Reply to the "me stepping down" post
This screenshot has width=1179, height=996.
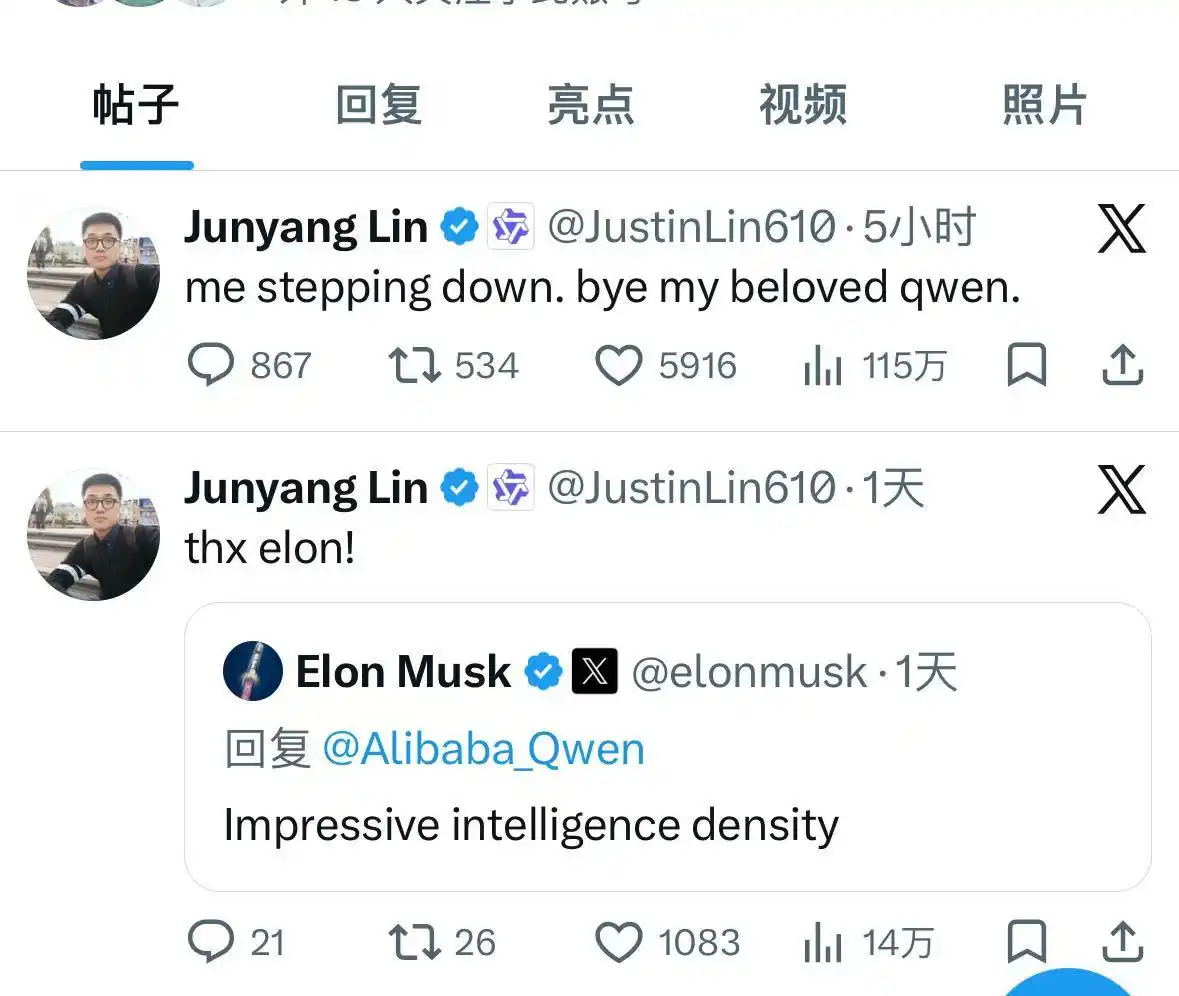click(211, 365)
